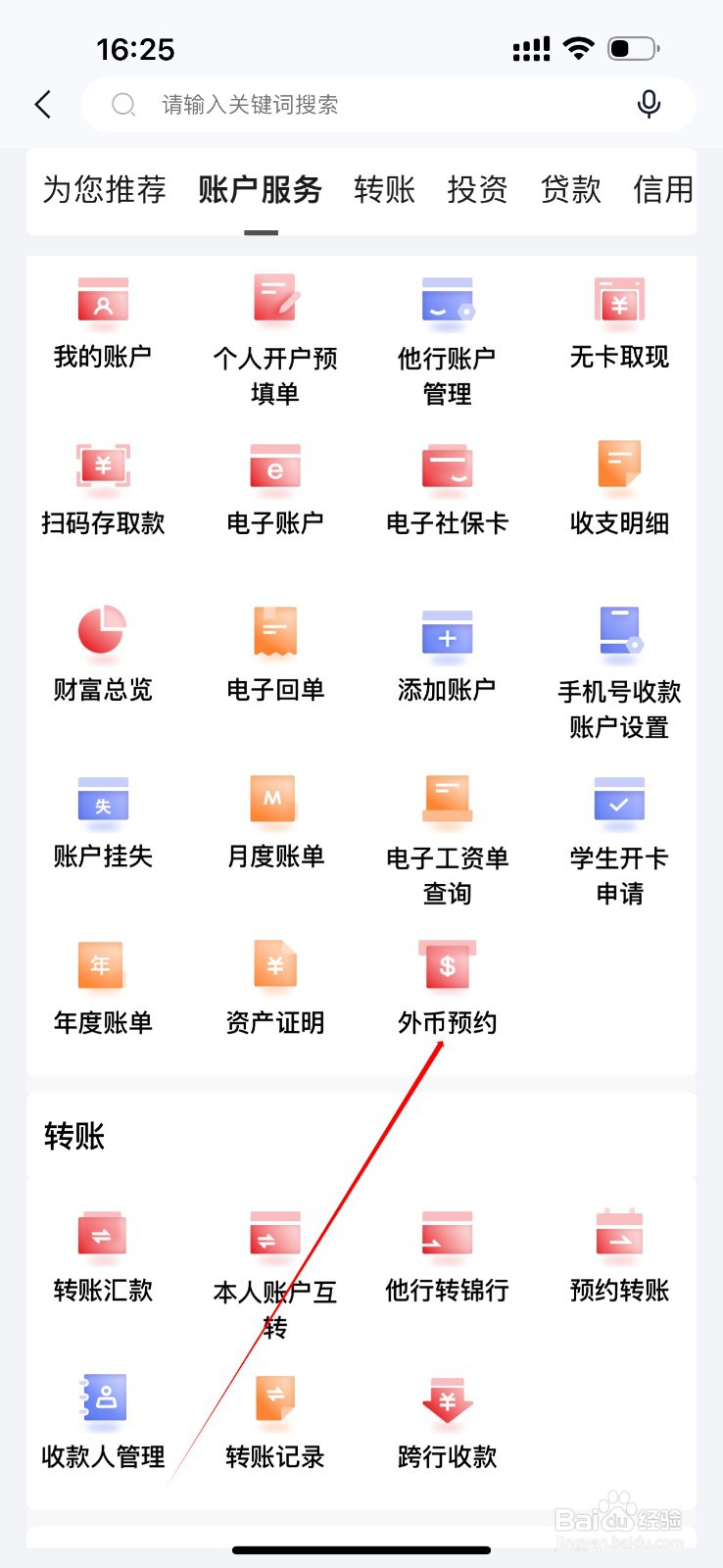Viewport: 723px width, 1568px height.
Task: Go back using the arrow at top left
Action: 41,103
